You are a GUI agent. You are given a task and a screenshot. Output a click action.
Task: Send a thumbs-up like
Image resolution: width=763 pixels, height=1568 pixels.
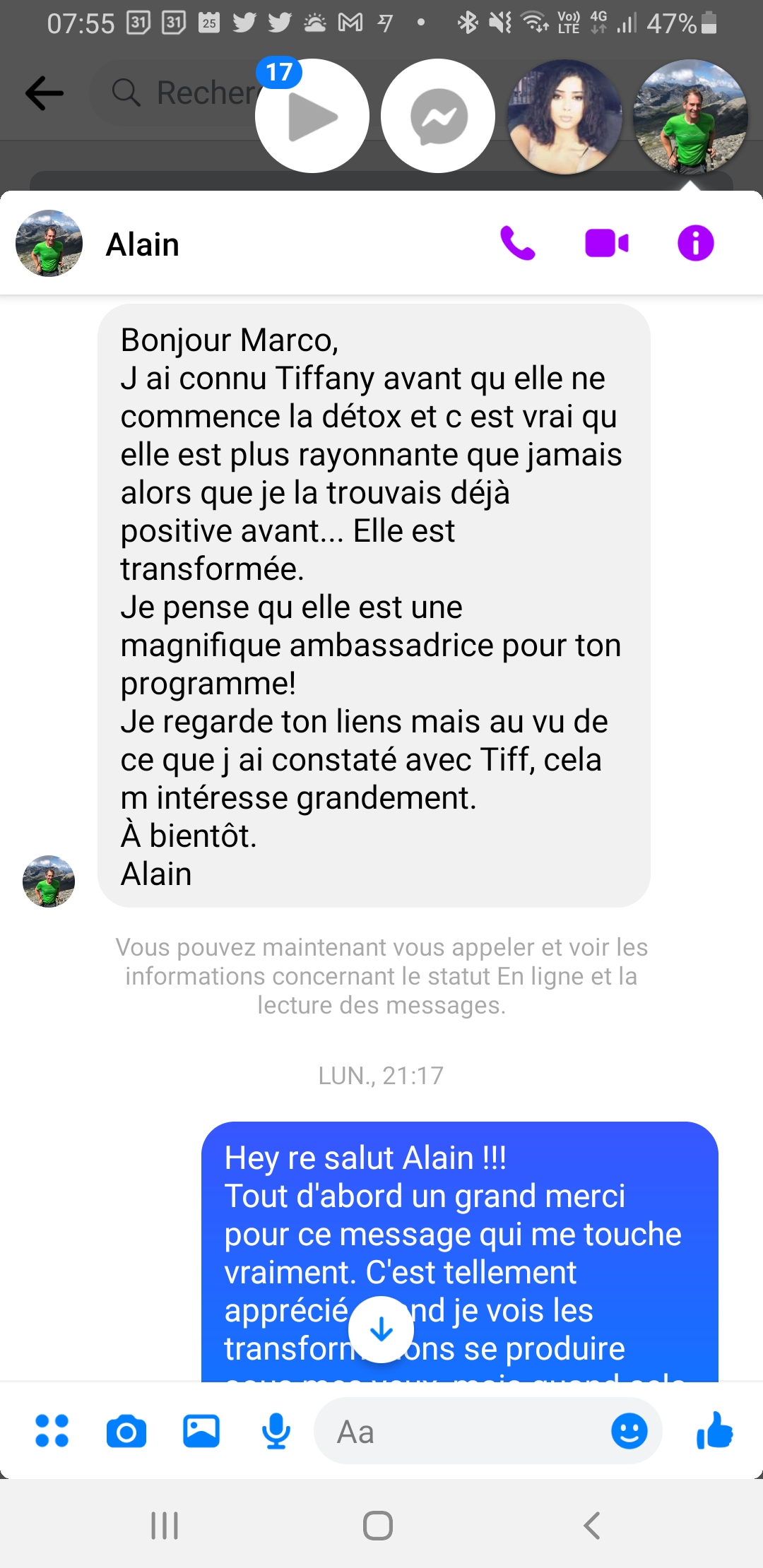[714, 1430]
